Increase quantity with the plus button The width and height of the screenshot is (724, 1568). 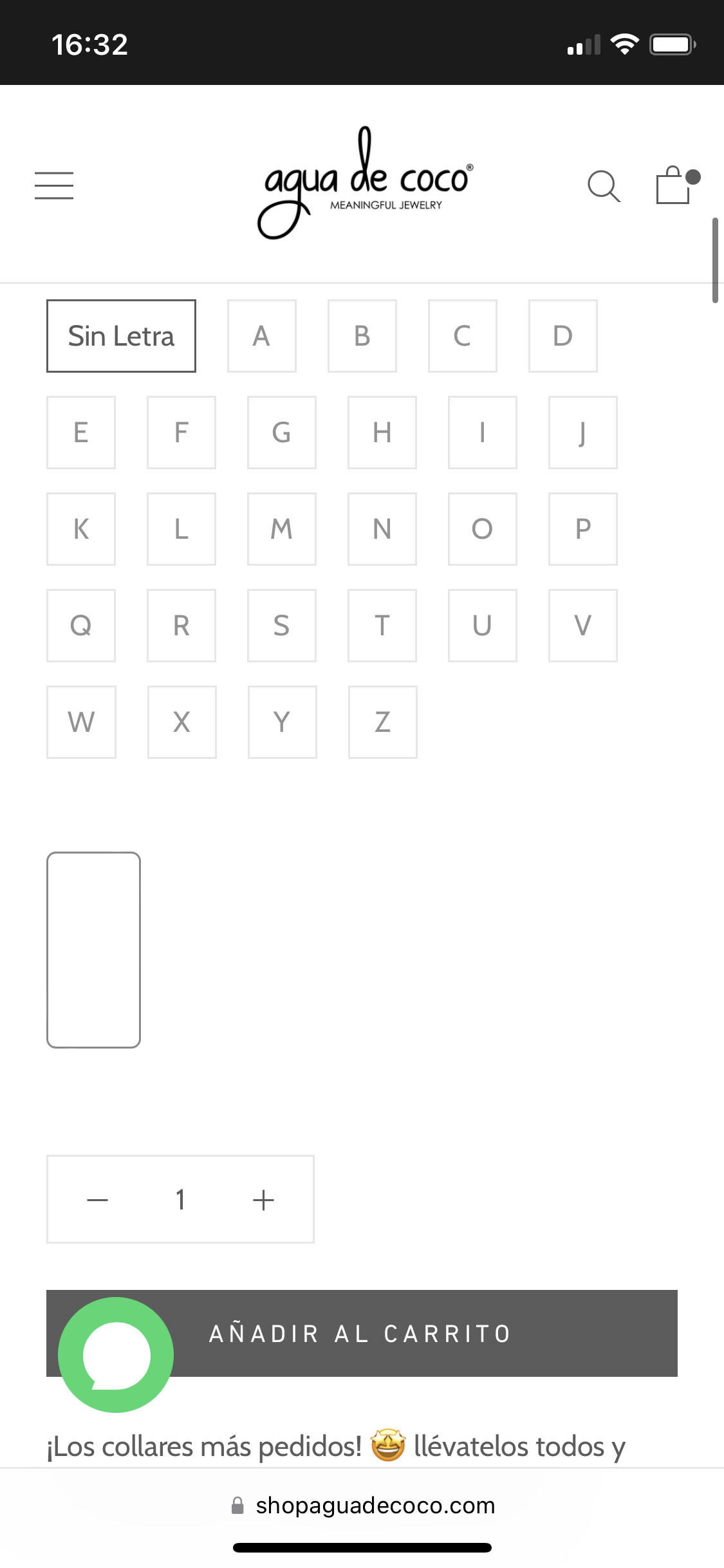pyautogui.click(x=263, y=1200)
